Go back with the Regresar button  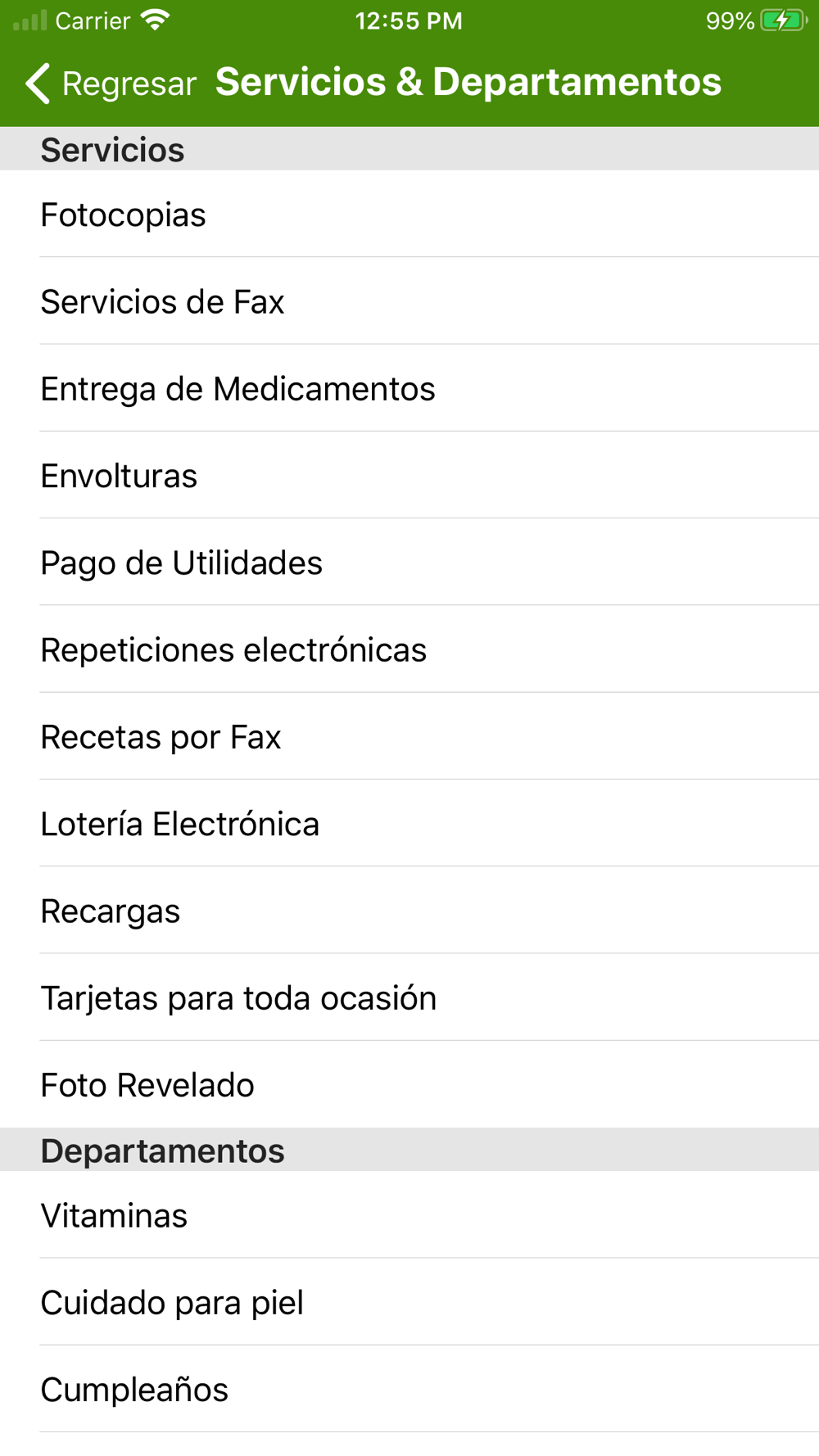(111, 84)
